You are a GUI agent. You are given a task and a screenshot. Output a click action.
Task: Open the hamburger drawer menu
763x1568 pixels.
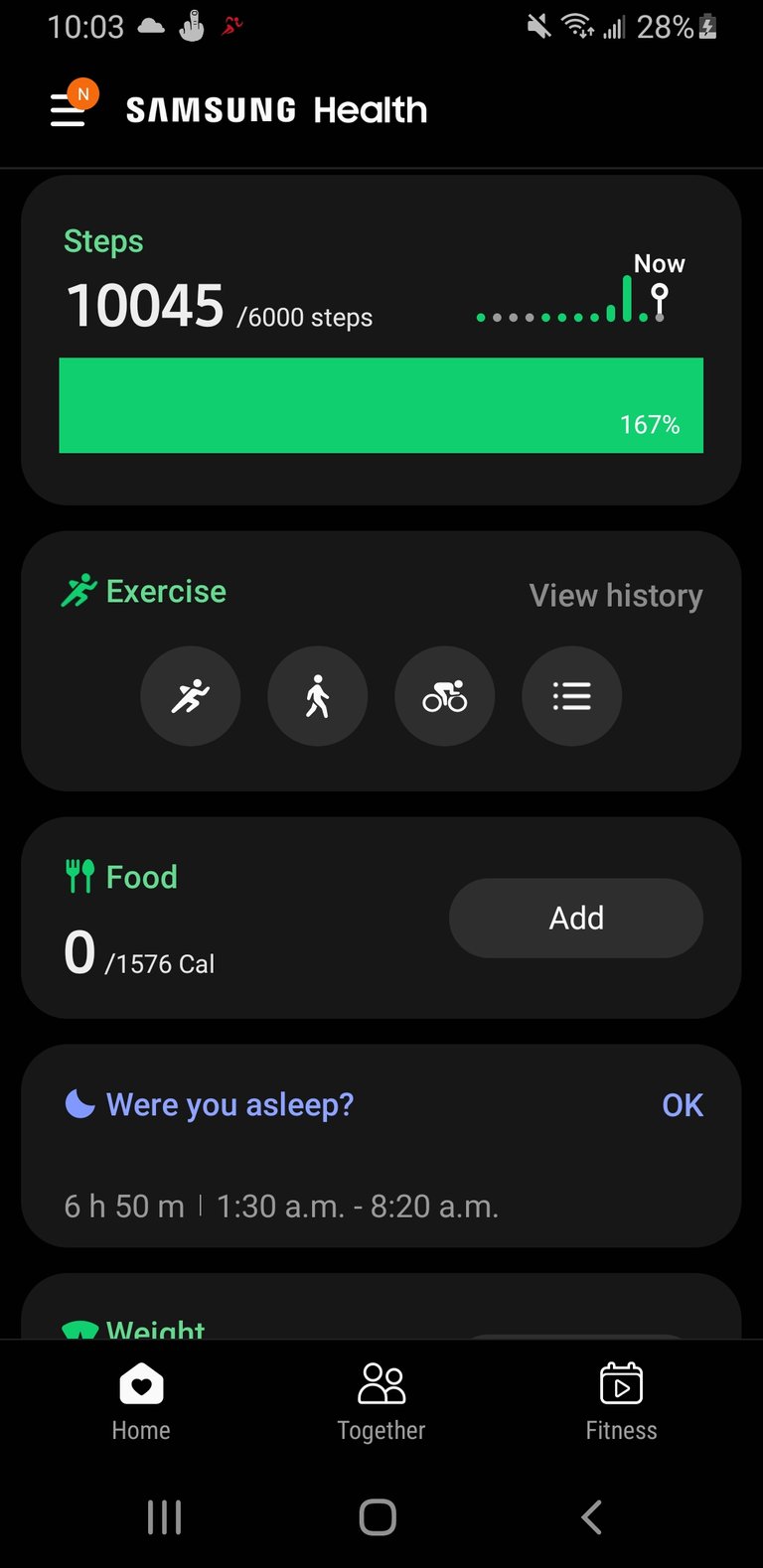tap(70, 107)
